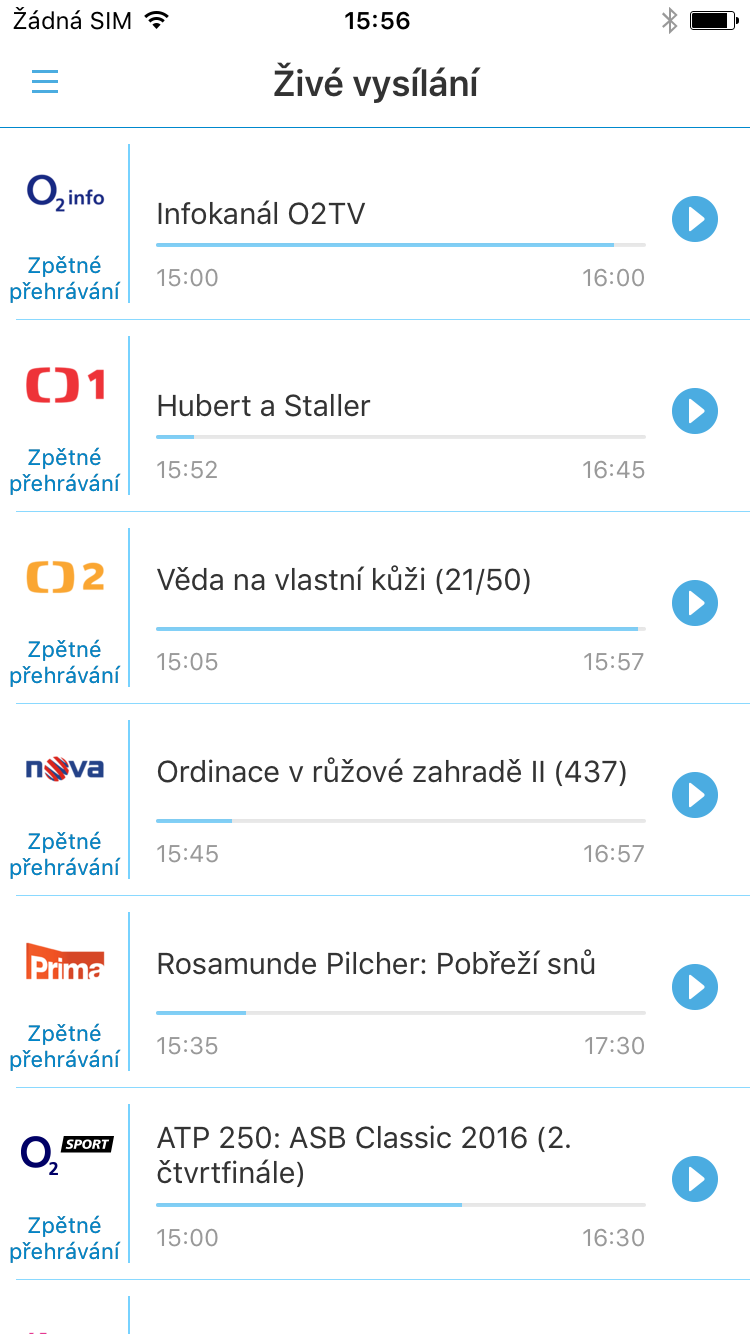Play Hubert a Staller live
This screenshot has width=750, height=1334.
tap(695, 411)
